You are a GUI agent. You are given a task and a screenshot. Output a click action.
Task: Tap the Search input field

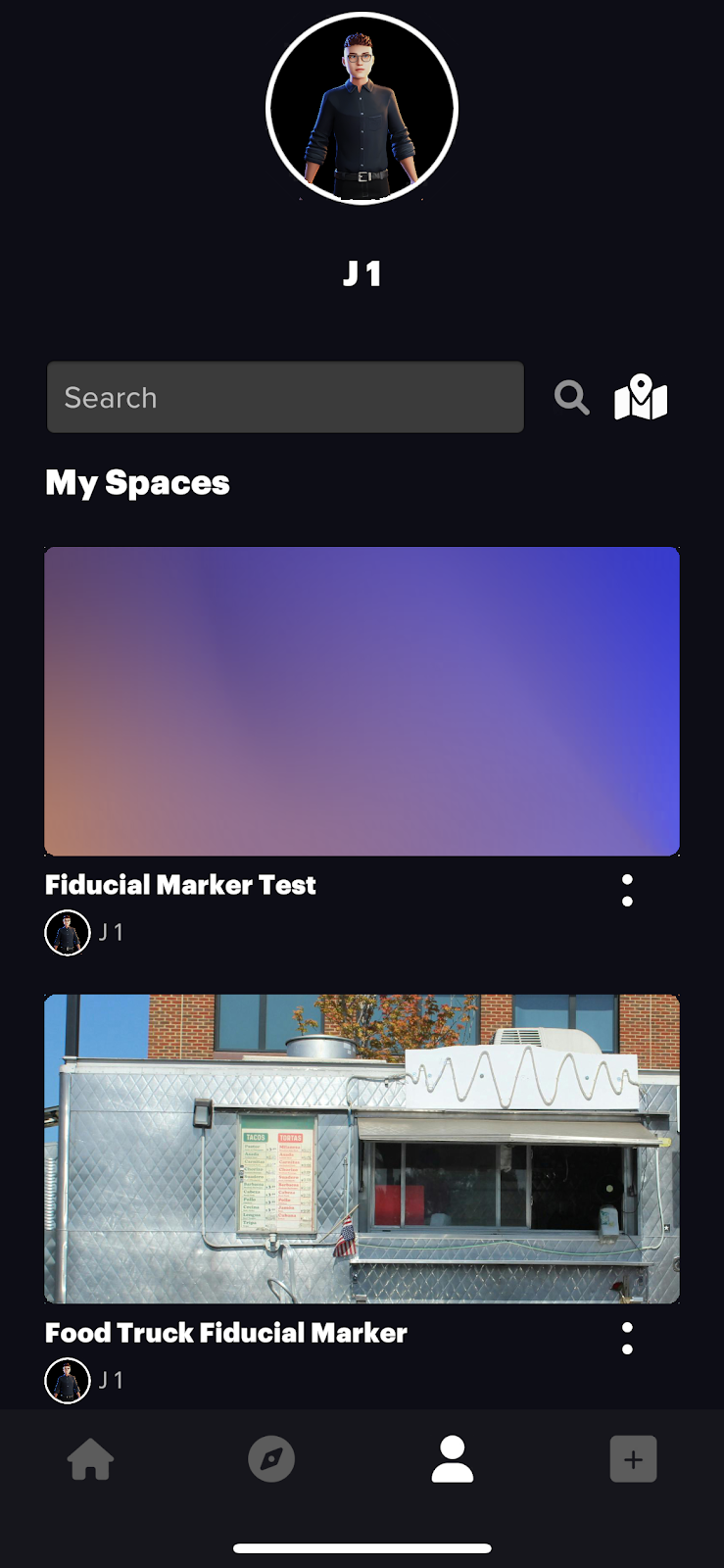(x=284, y=397)
